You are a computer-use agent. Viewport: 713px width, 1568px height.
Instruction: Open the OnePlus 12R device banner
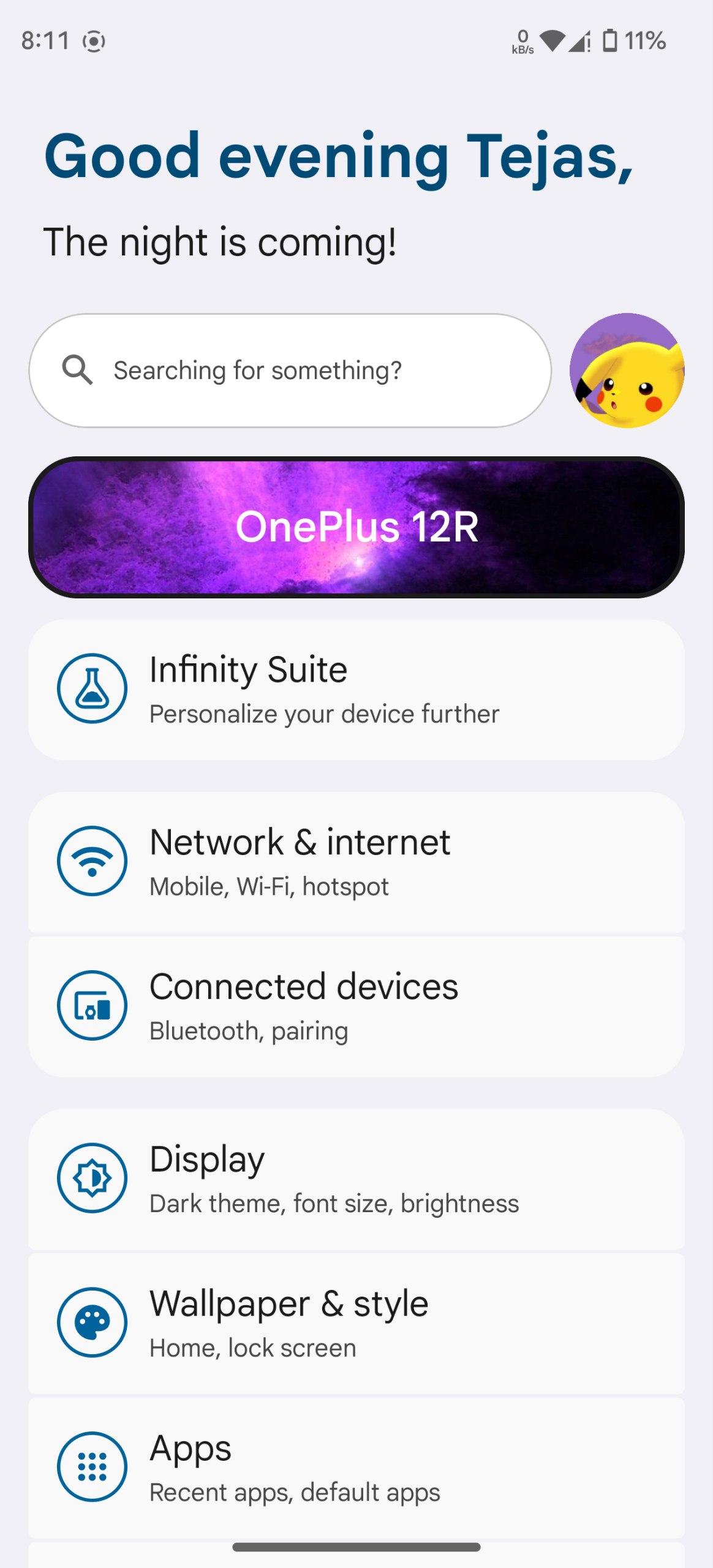pos(356,527)
